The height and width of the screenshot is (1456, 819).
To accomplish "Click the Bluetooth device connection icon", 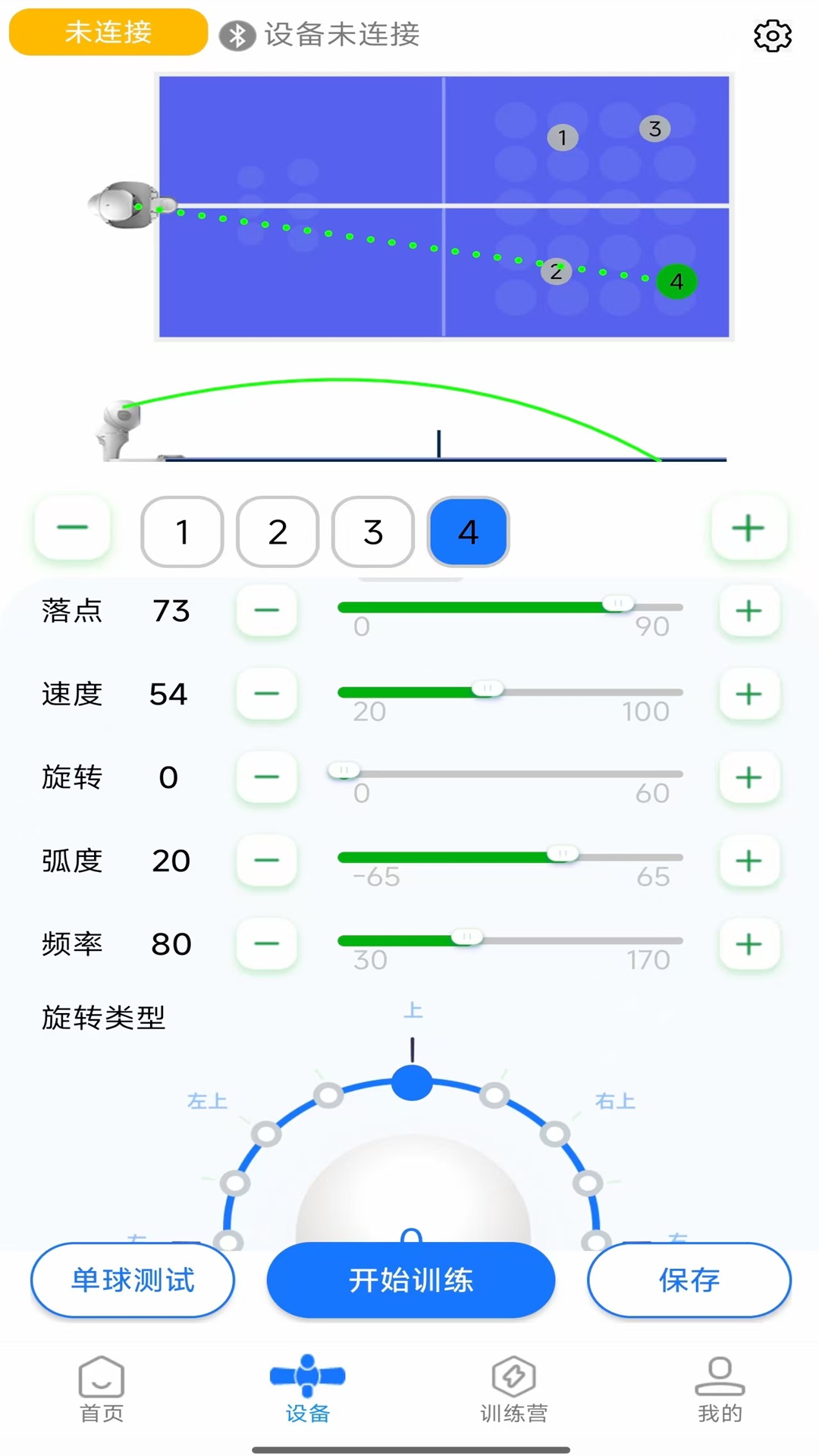I will coord(236,34).
